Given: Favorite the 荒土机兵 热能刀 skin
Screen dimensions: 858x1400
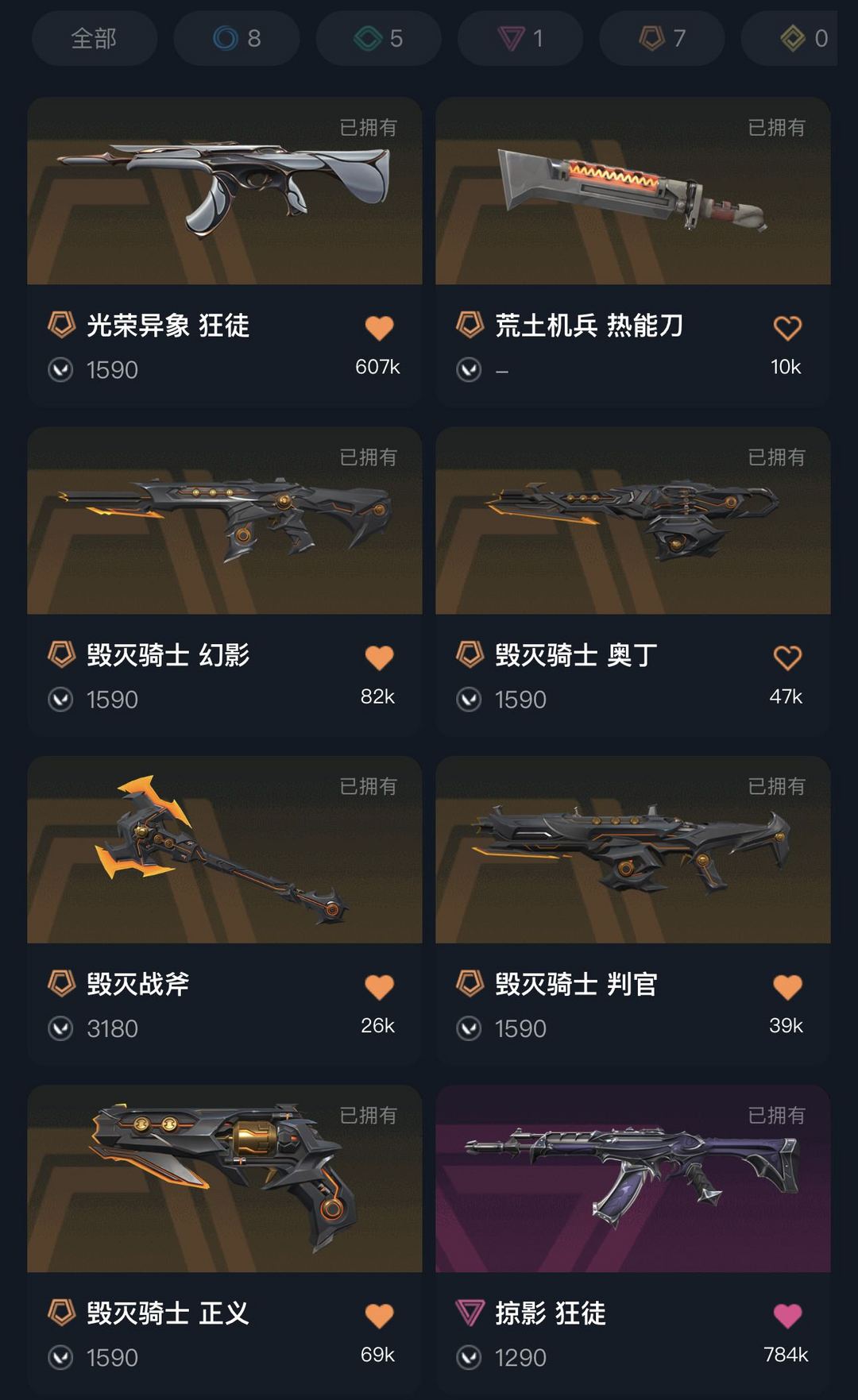Looking at the screenshot, I should pos(788,326).
